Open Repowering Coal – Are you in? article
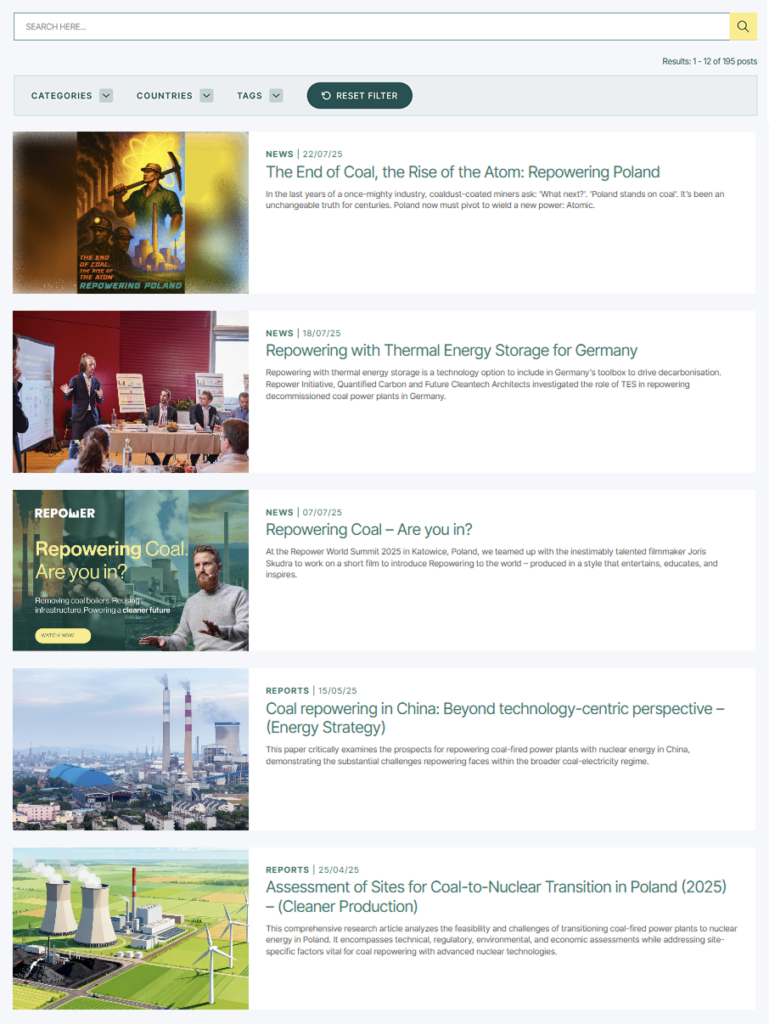 pyautogui.click(x=369, y=530)
